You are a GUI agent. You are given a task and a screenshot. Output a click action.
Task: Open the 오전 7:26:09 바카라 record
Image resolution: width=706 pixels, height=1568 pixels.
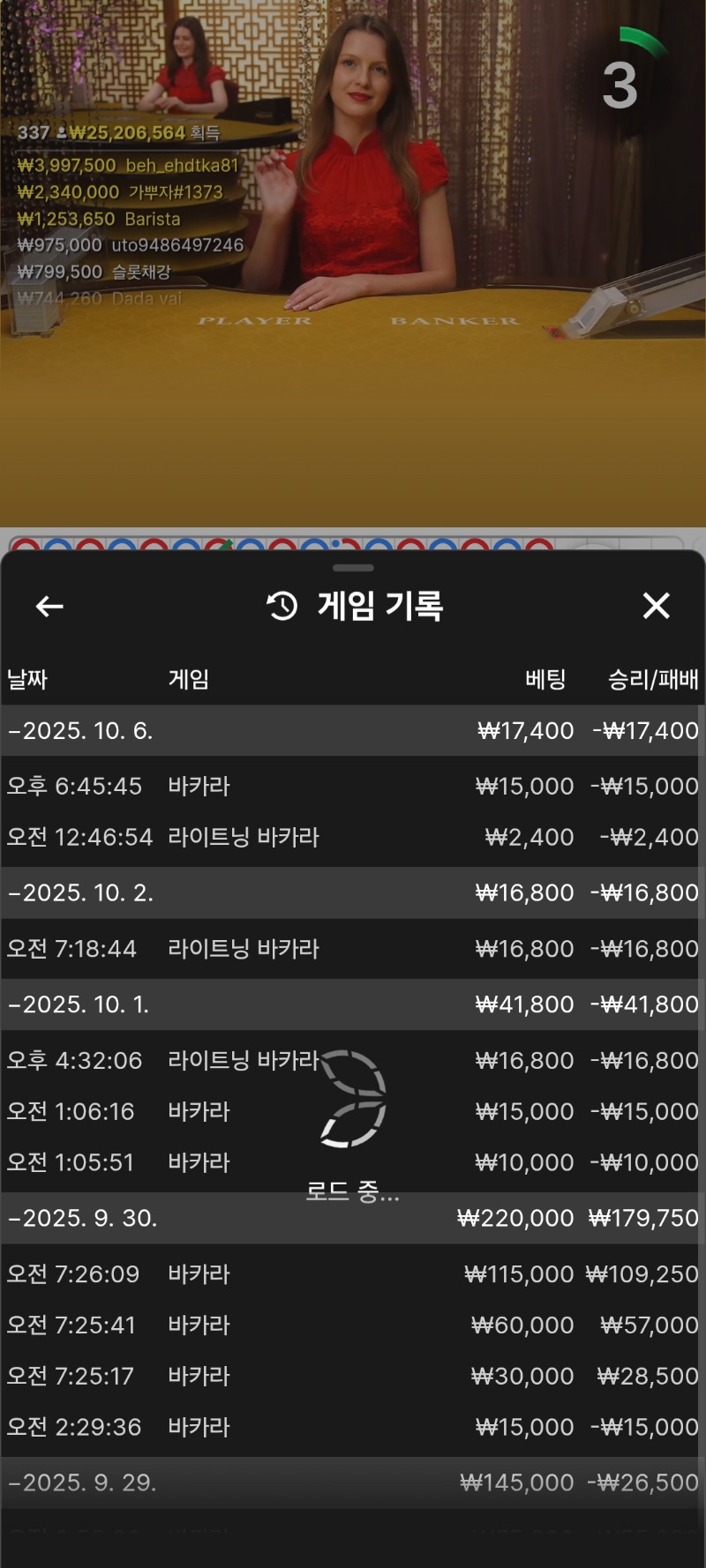click(x=353, y=1274)
